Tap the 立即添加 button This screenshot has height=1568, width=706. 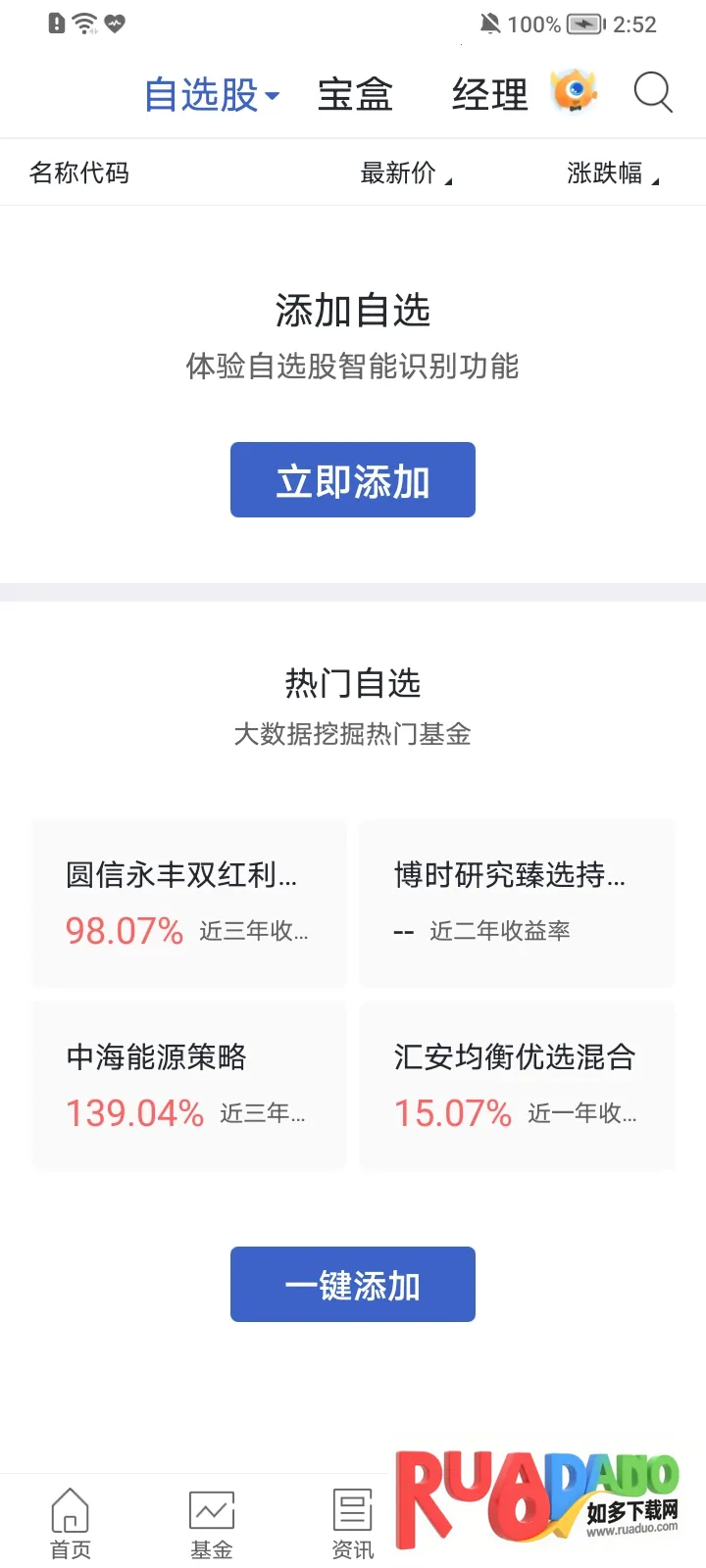(353, 480)
